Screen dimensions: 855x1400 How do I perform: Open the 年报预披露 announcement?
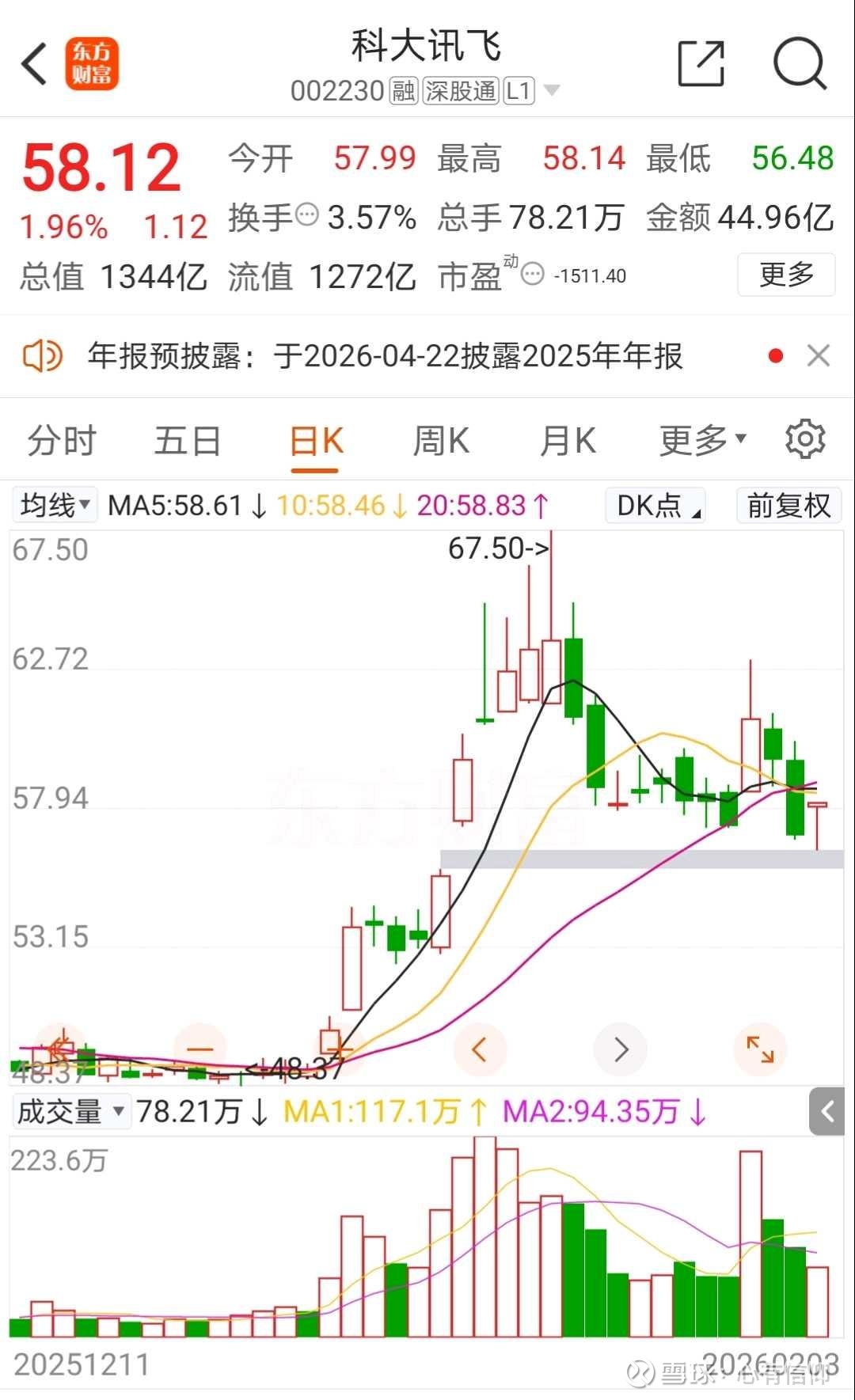385,356
